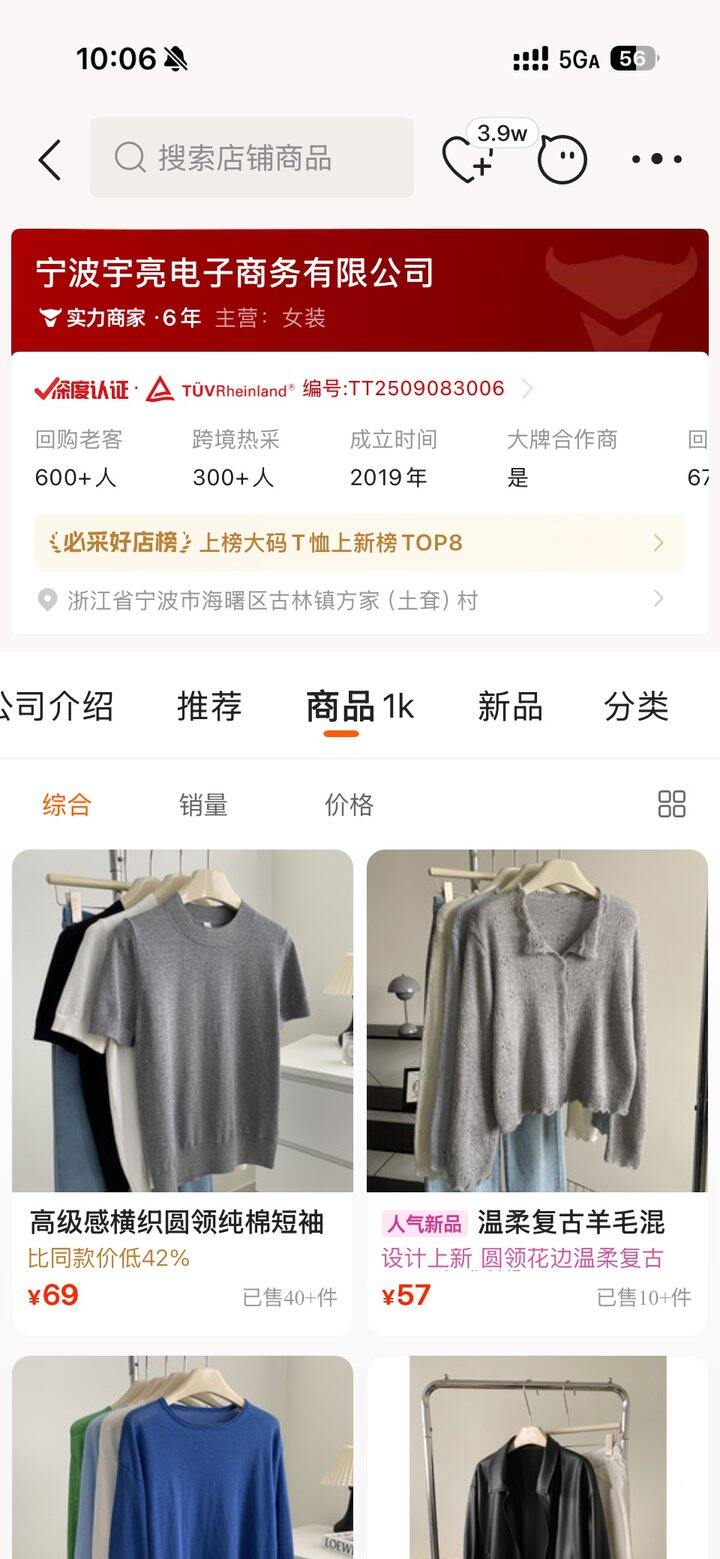Open TÜV Rheinland 深度认证 certification details

pyautogui.click(x=280, y=389)
